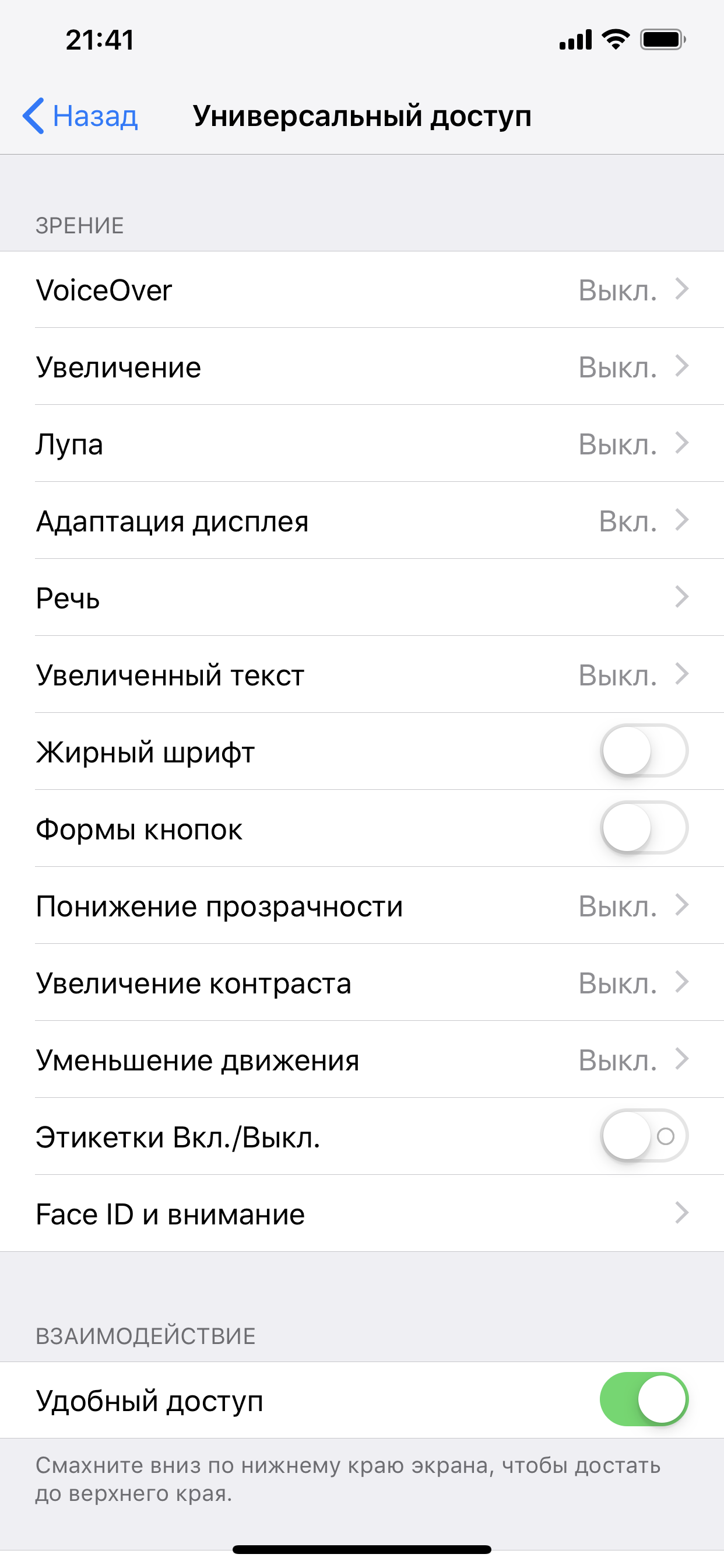Open VoiceOver settings
724x1568 pixels.
362,290
